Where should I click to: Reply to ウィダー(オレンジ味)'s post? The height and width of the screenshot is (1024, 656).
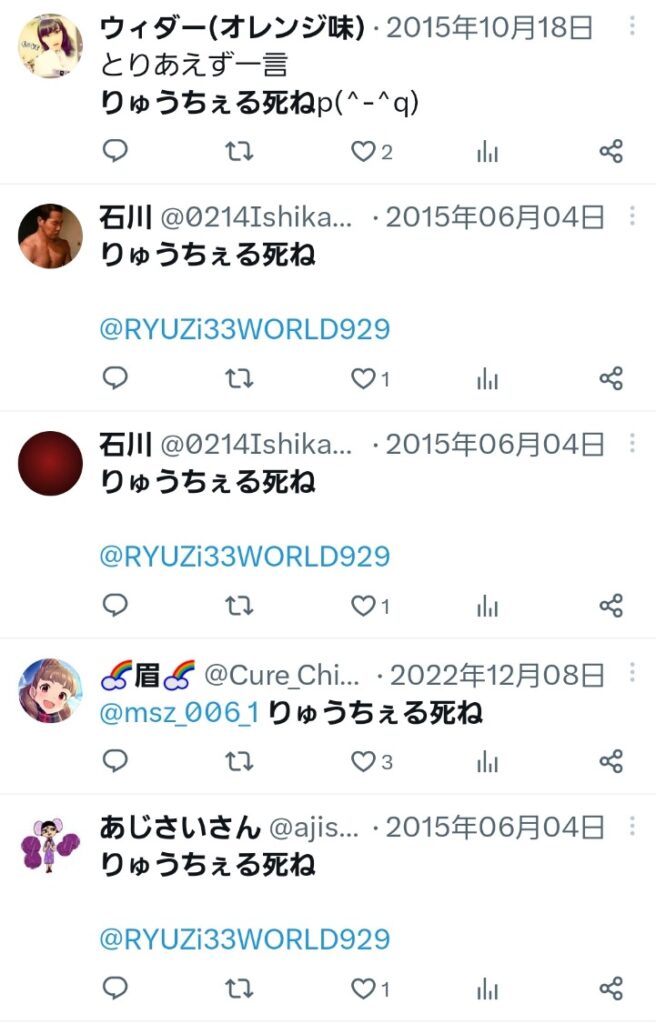point(116,152)
